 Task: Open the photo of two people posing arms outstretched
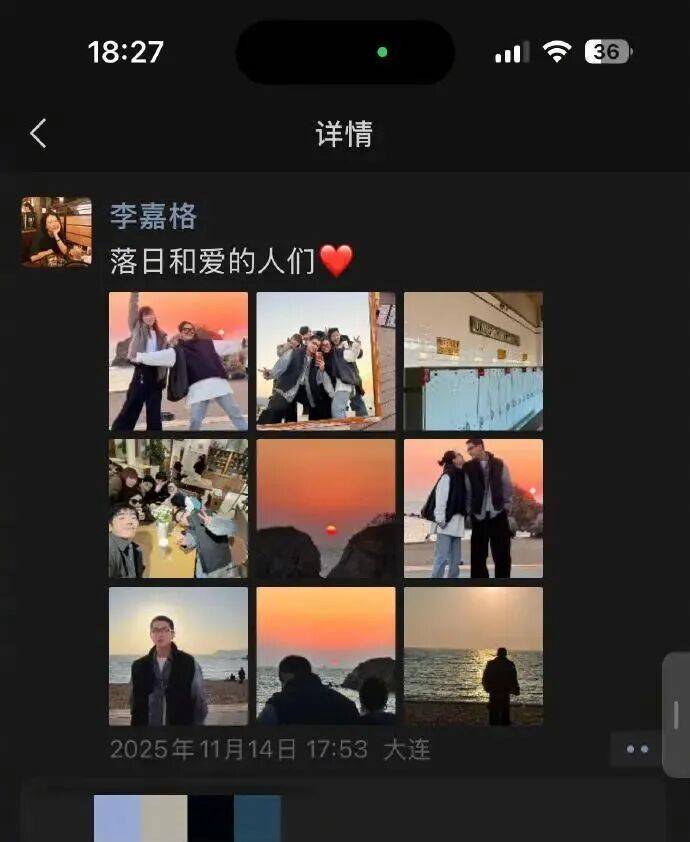pyautogui.click(x=178, y=361)
